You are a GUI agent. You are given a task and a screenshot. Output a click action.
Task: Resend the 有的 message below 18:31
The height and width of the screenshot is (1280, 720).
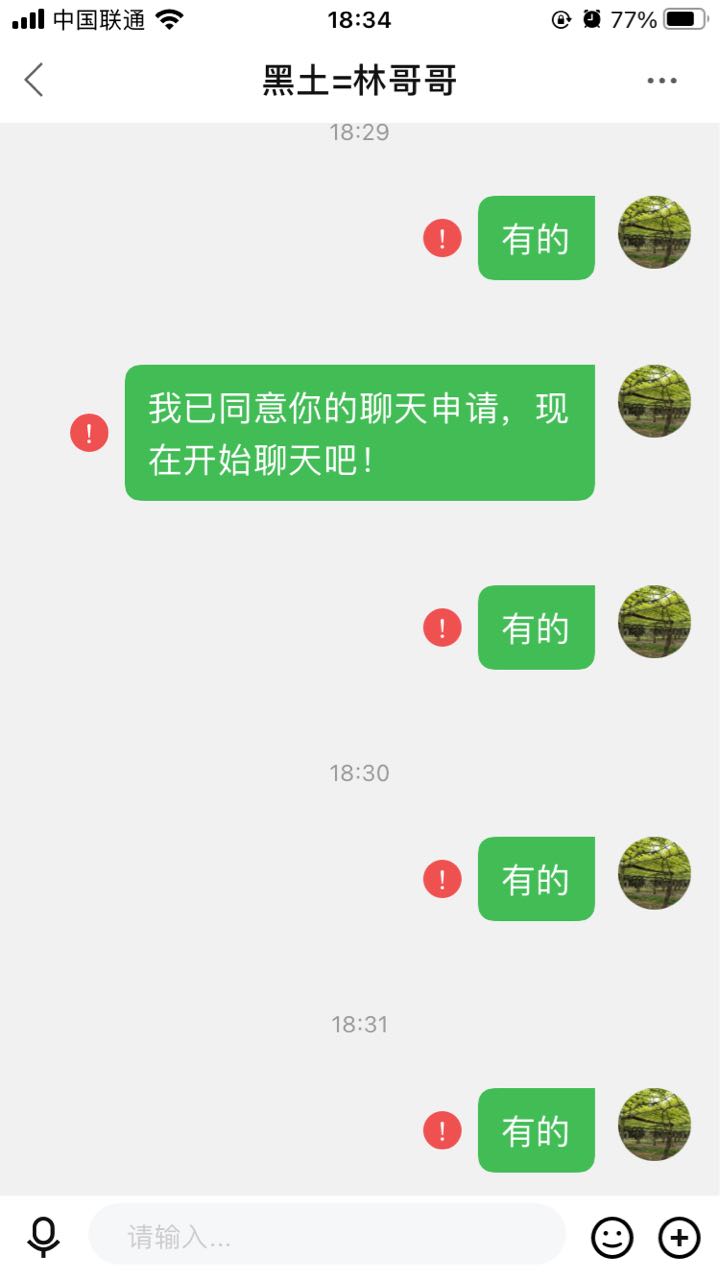tap(442, 1130)
